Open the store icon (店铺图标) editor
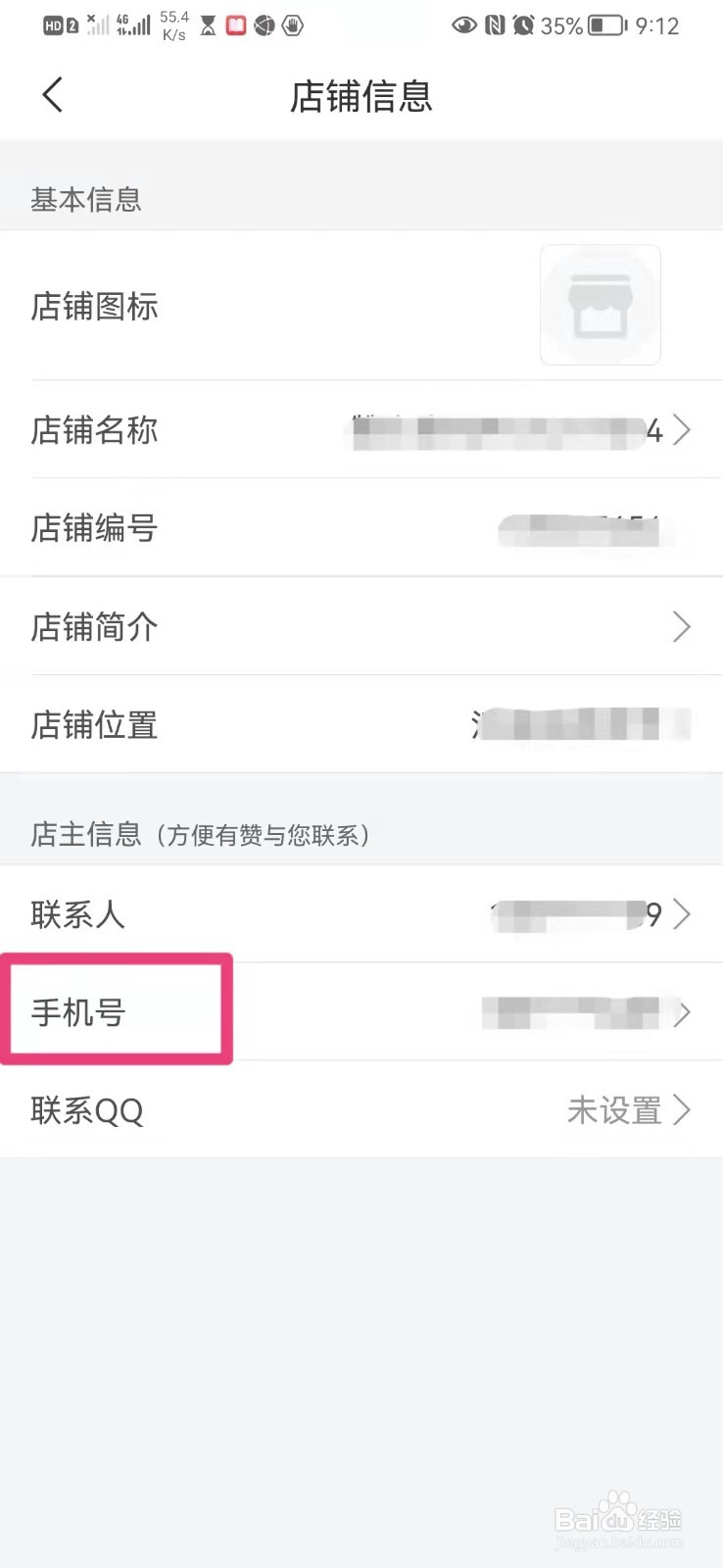 pos(600,306)
